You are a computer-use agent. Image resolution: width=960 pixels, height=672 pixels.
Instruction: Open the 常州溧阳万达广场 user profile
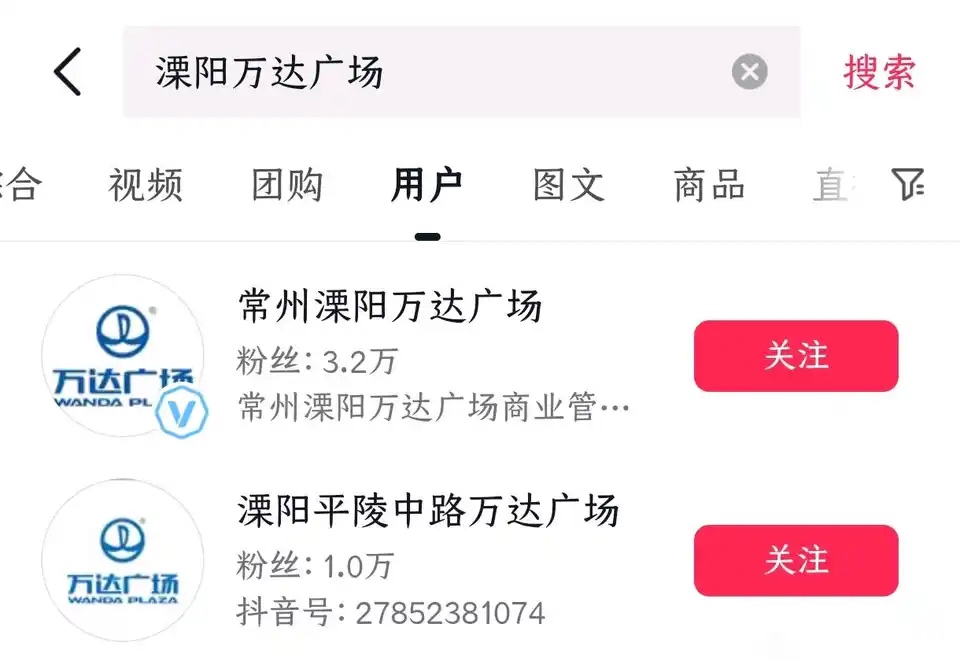click(390, 306)
